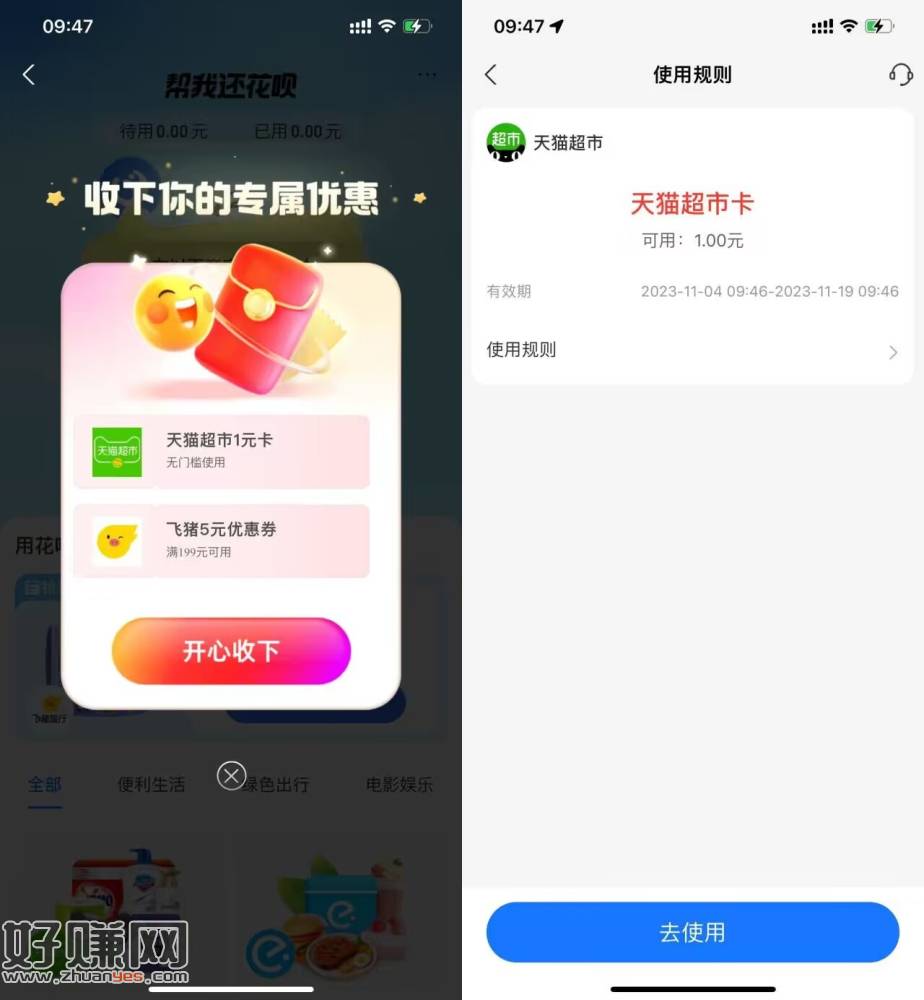Open the 天猫超市1元卡 coupon row

click(x=221, y=452)
